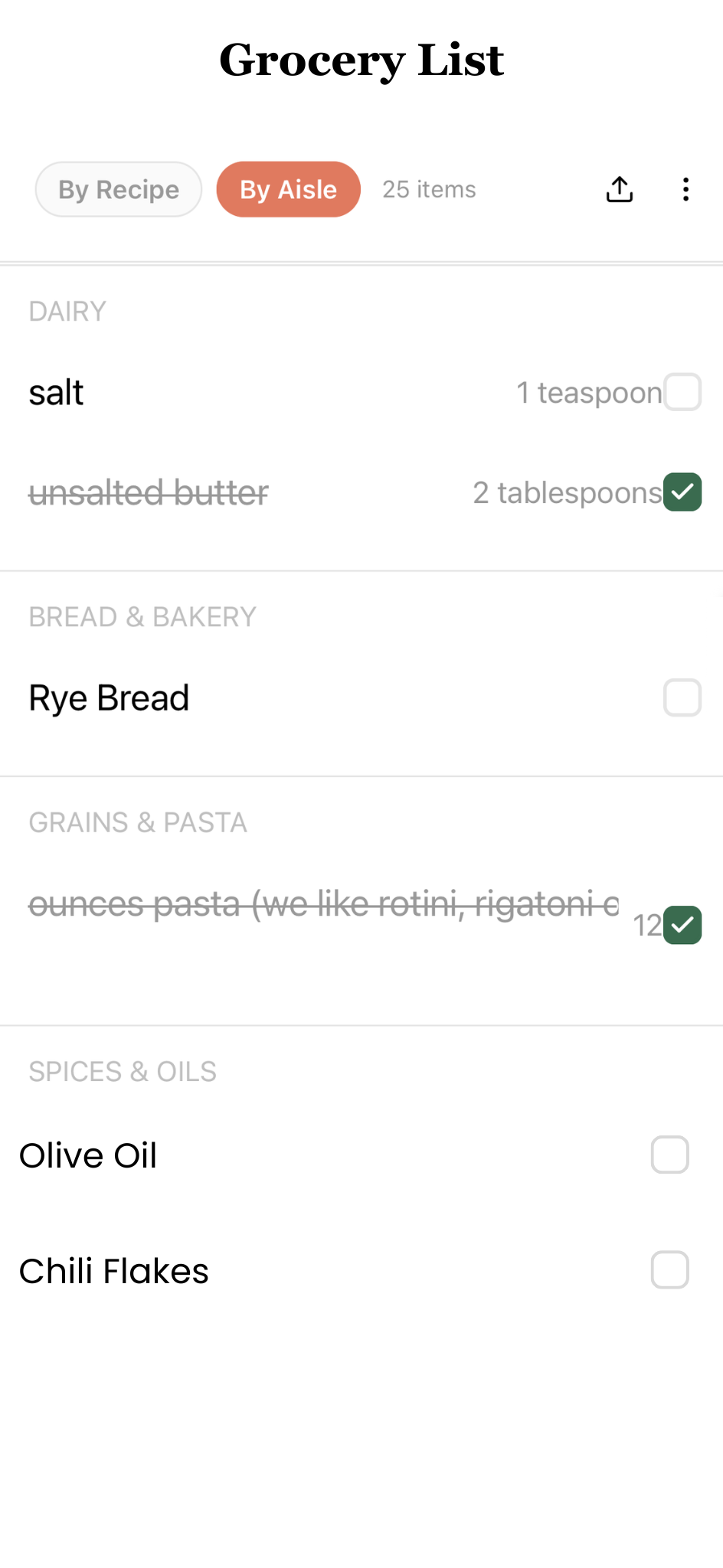723x1568 pixels.
Task: Select the SPICES & OILS section header
Action: (x=123, y=1071)
